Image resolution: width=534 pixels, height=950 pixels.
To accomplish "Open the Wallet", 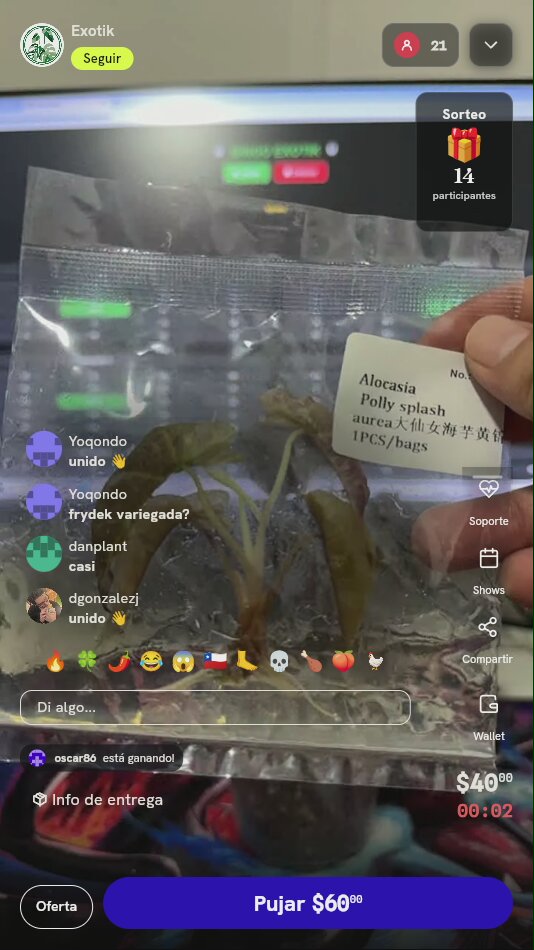I will coord(489,718).
